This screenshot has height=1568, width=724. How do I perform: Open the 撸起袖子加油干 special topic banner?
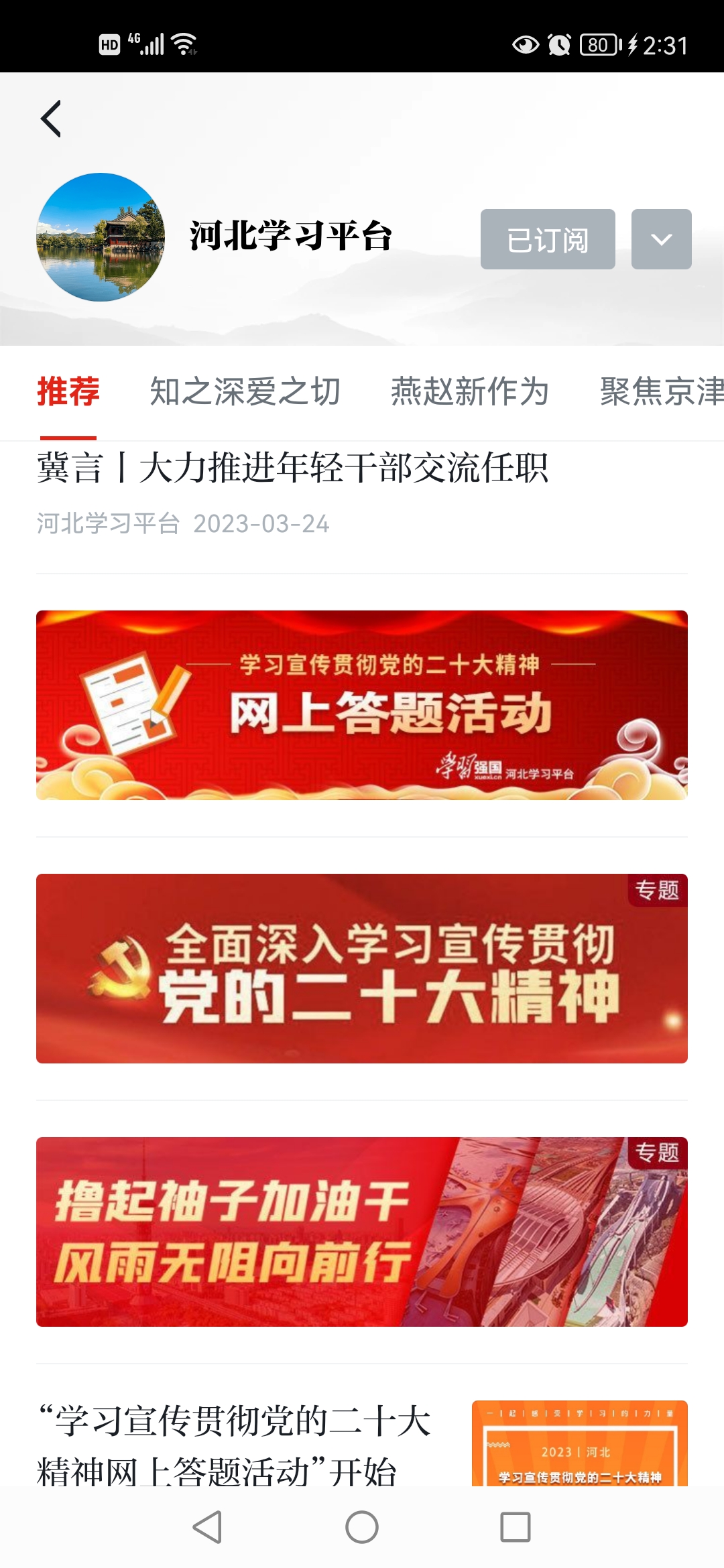(362, 1232)
